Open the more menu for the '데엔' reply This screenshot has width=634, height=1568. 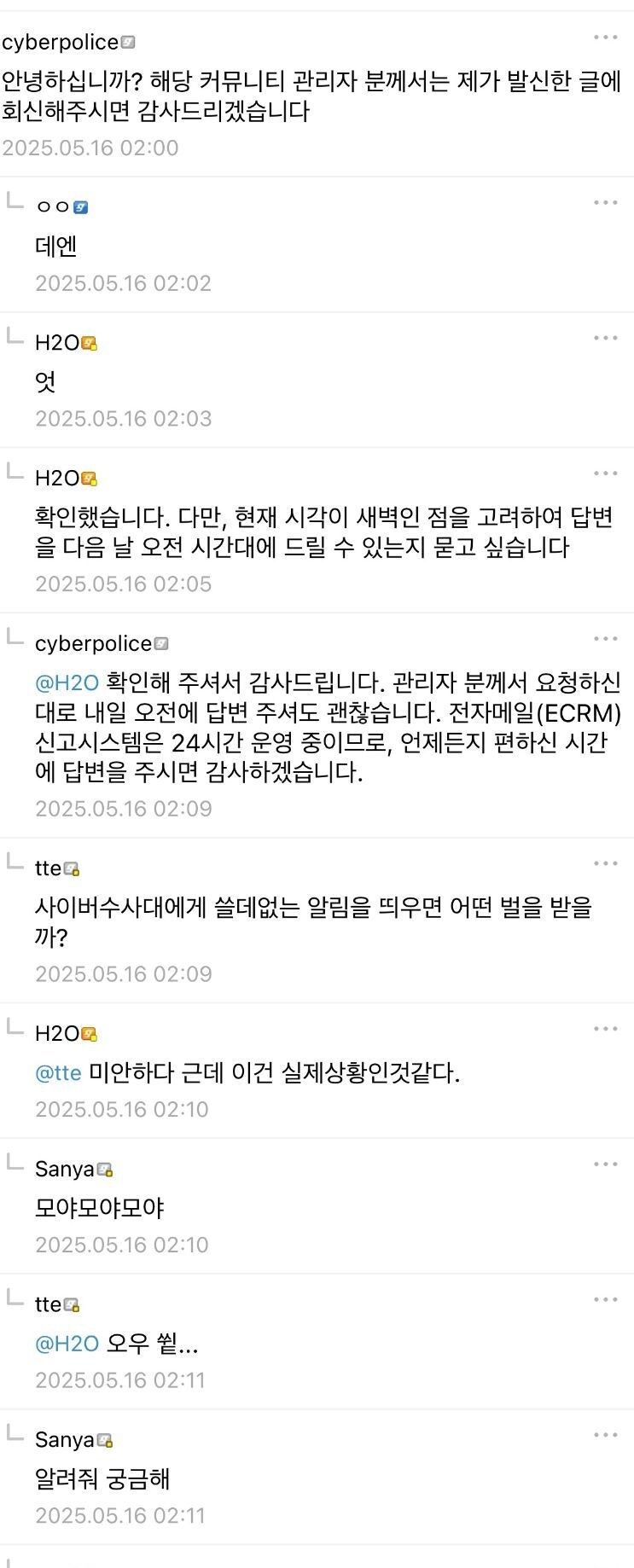click(x=605, y=203)
